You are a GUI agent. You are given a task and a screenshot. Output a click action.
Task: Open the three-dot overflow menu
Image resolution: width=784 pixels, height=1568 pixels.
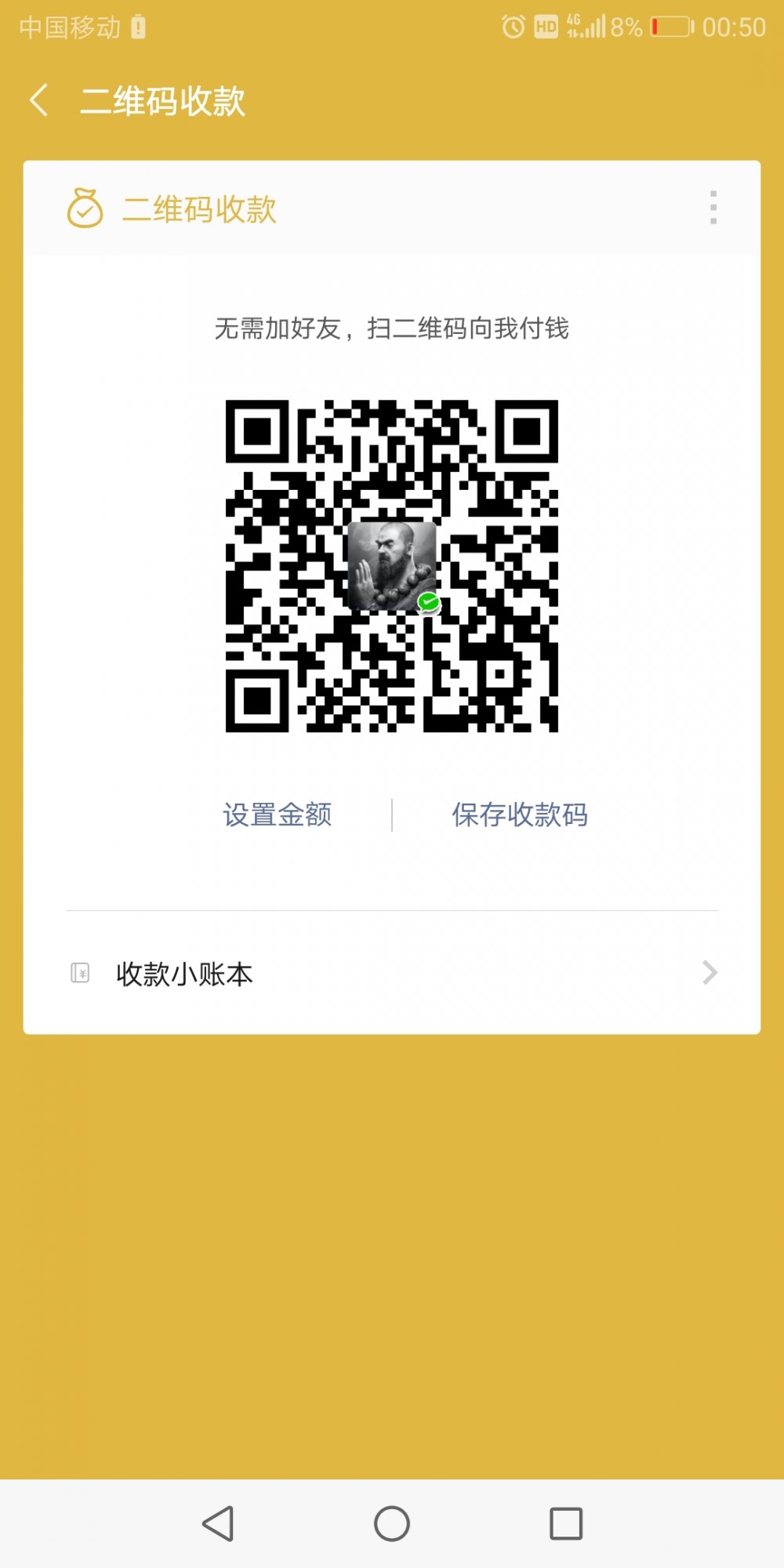(713, 208)
